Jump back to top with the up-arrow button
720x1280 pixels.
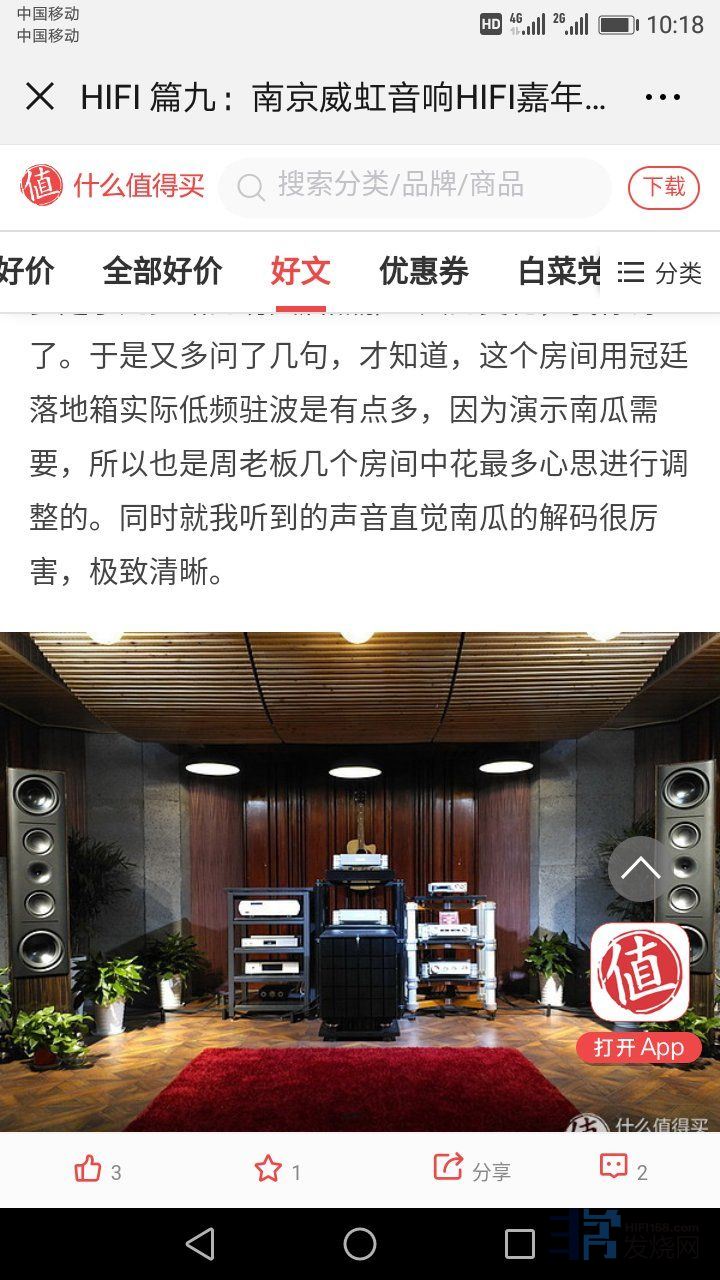click(640, 868)
